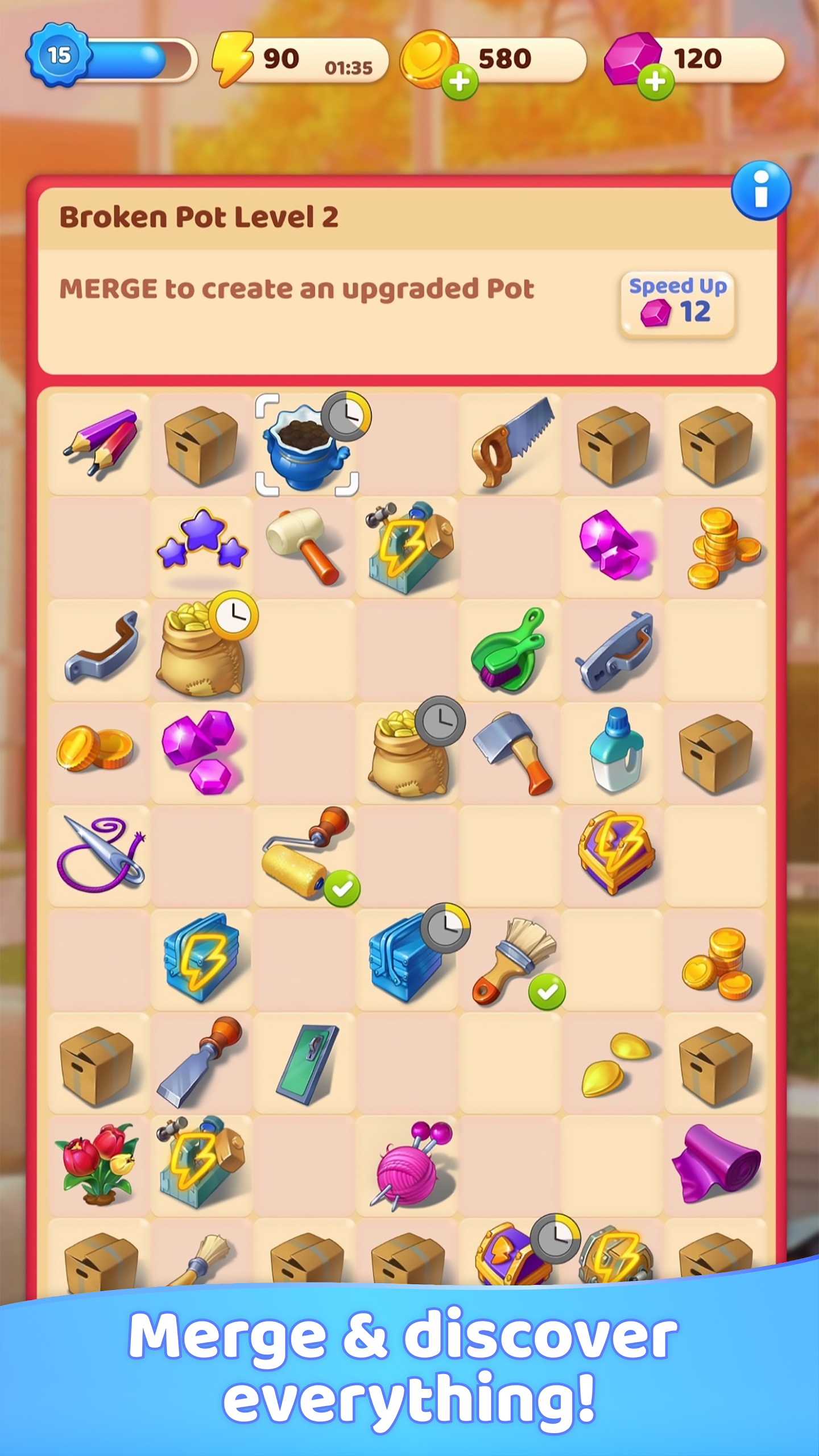Add more coins with the plus
The height and width of the screenshot is (1456, 819).
[x=460, y=82]
